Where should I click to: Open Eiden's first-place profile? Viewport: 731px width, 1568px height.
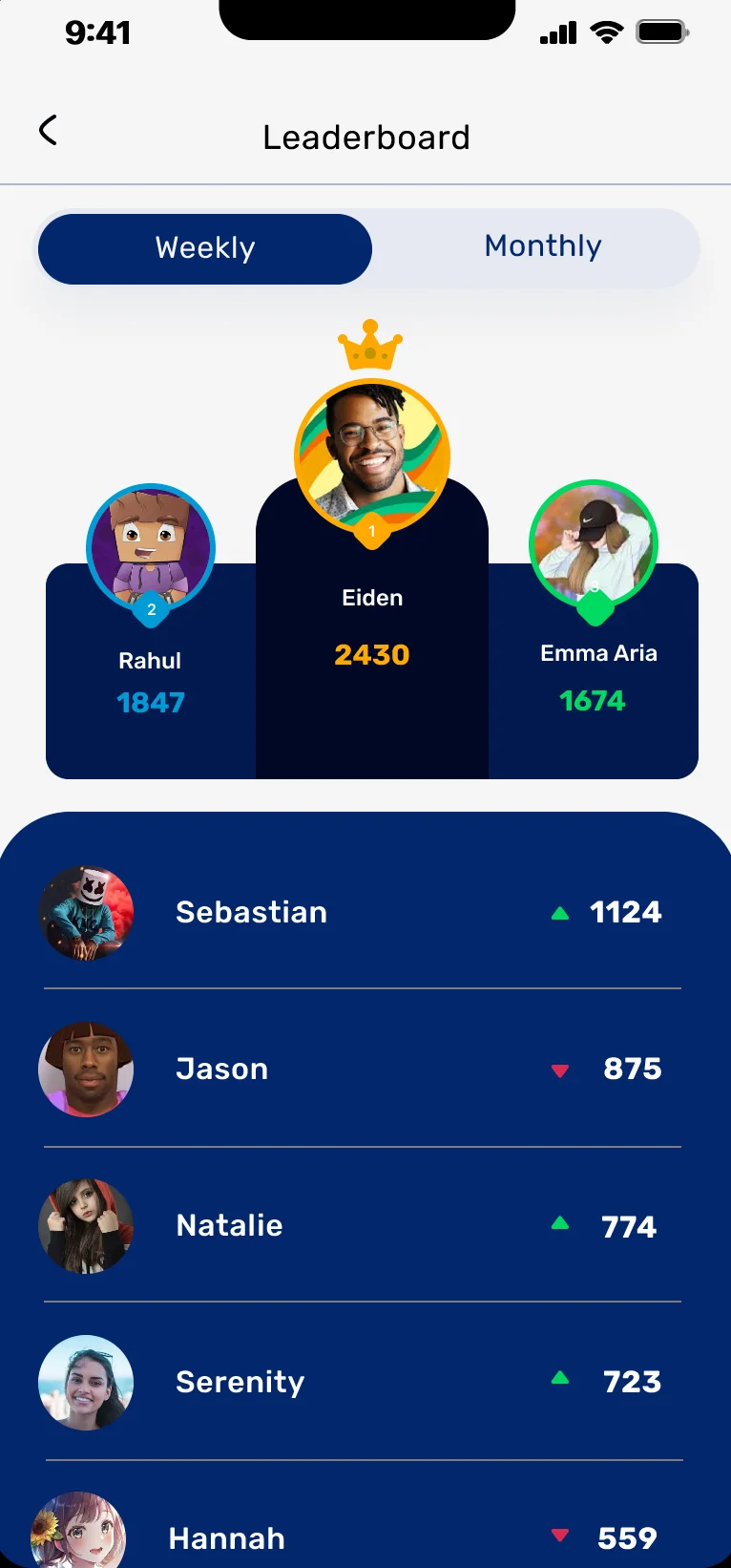pyautogui.click(x=372, y=456)
